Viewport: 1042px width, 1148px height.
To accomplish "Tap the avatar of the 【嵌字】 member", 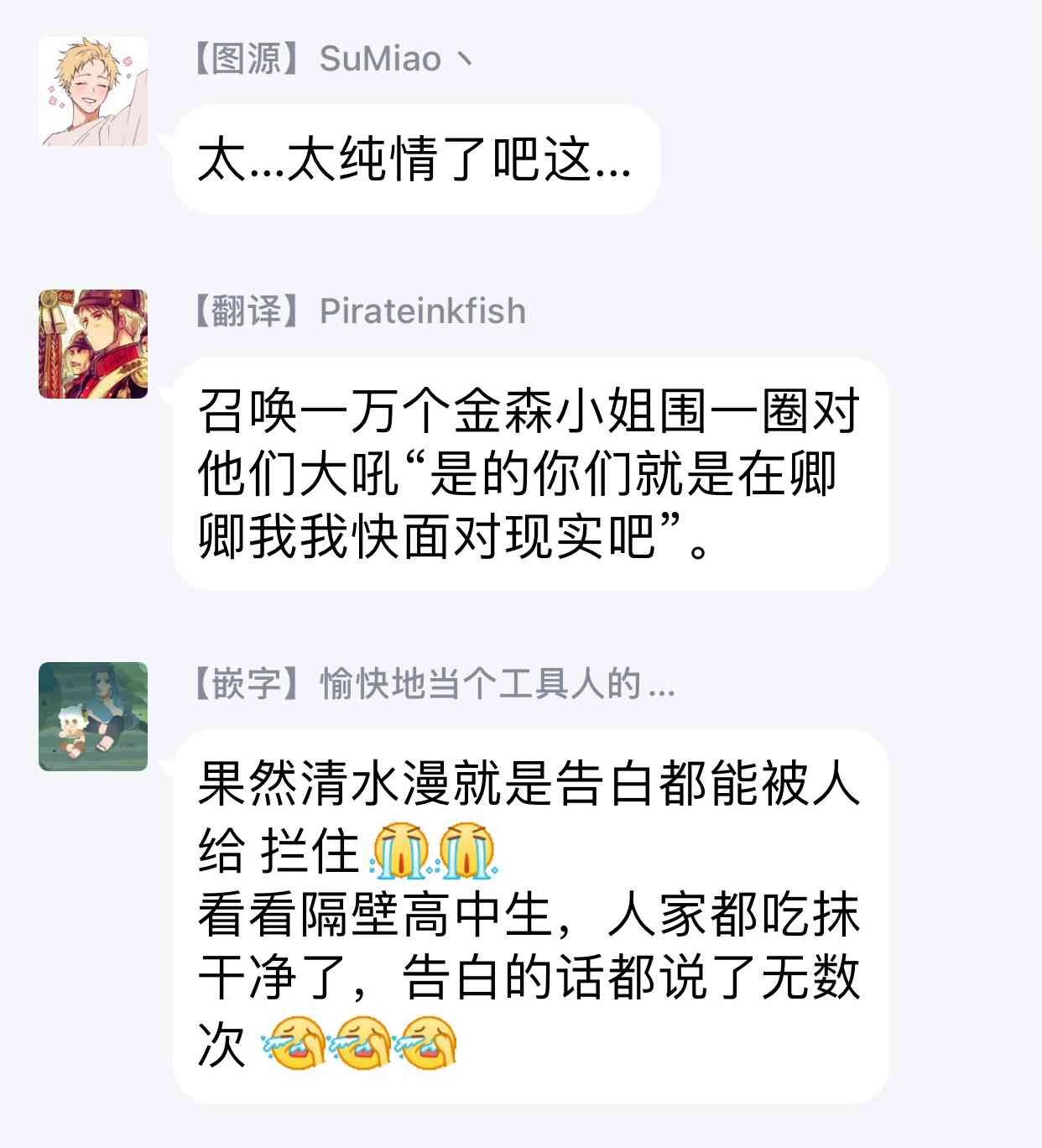I will pos(93,717).
